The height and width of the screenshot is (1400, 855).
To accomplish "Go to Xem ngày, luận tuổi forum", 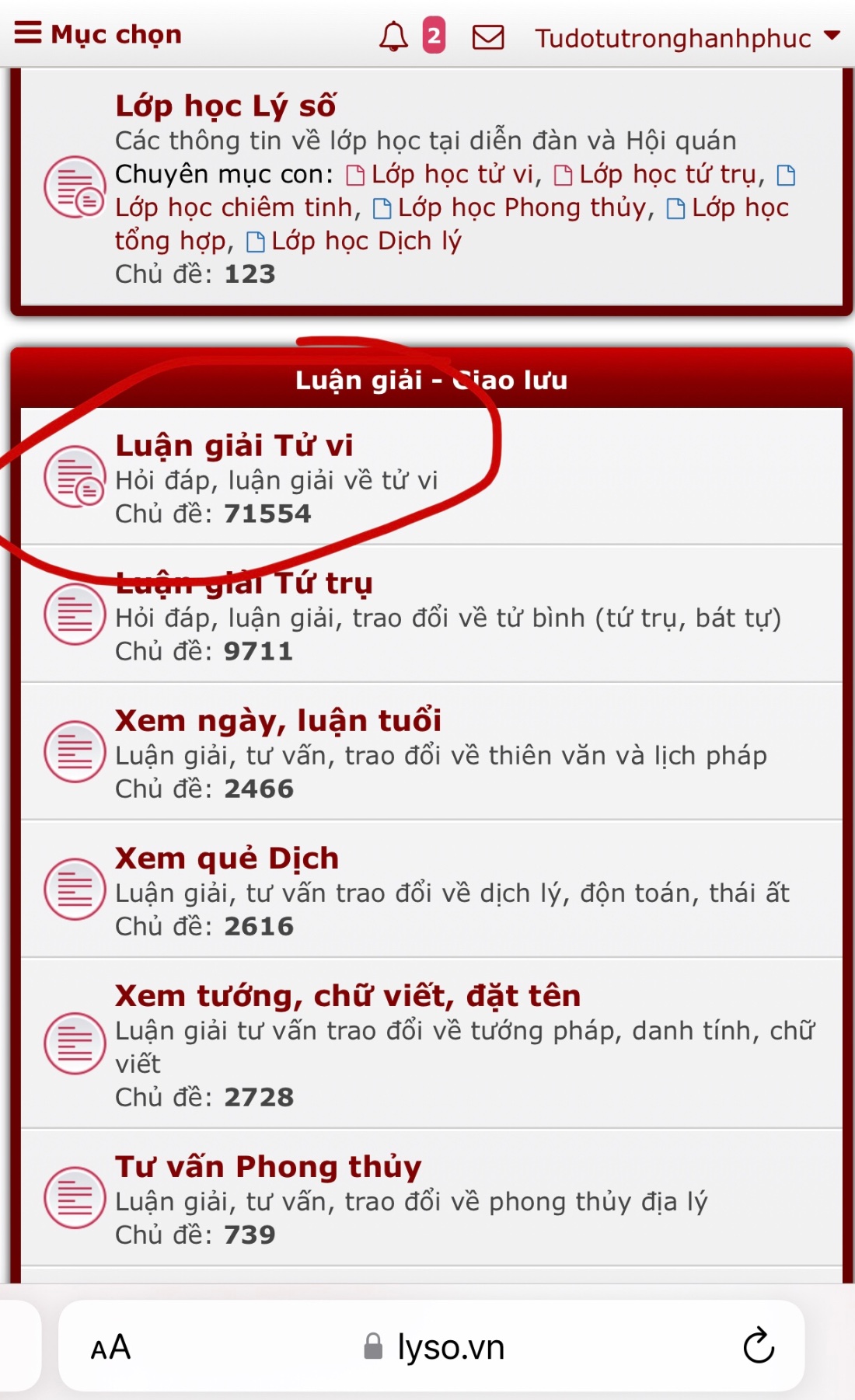I will [278, 720].
